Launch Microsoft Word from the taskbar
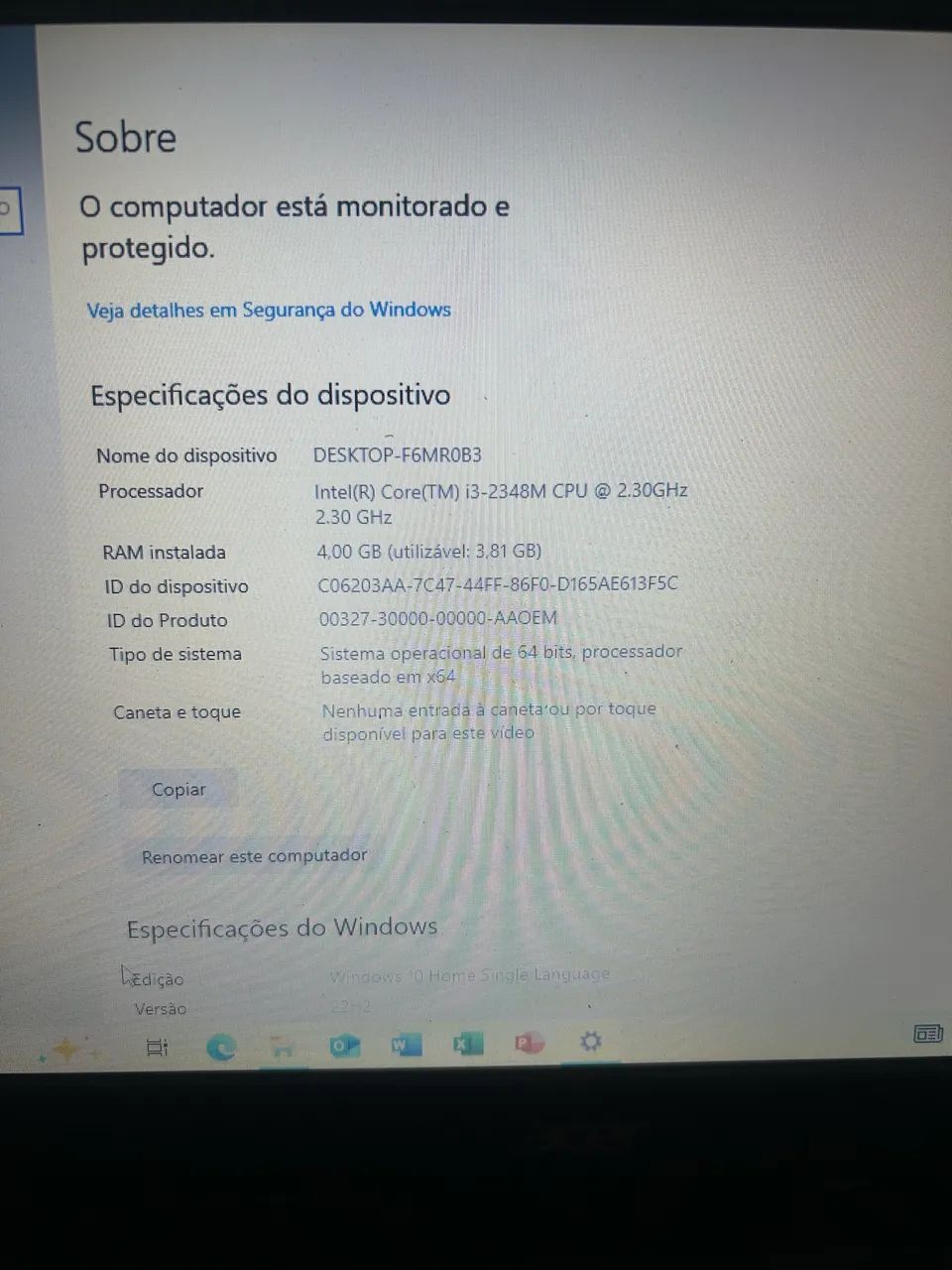 [x=406, y=1045]
